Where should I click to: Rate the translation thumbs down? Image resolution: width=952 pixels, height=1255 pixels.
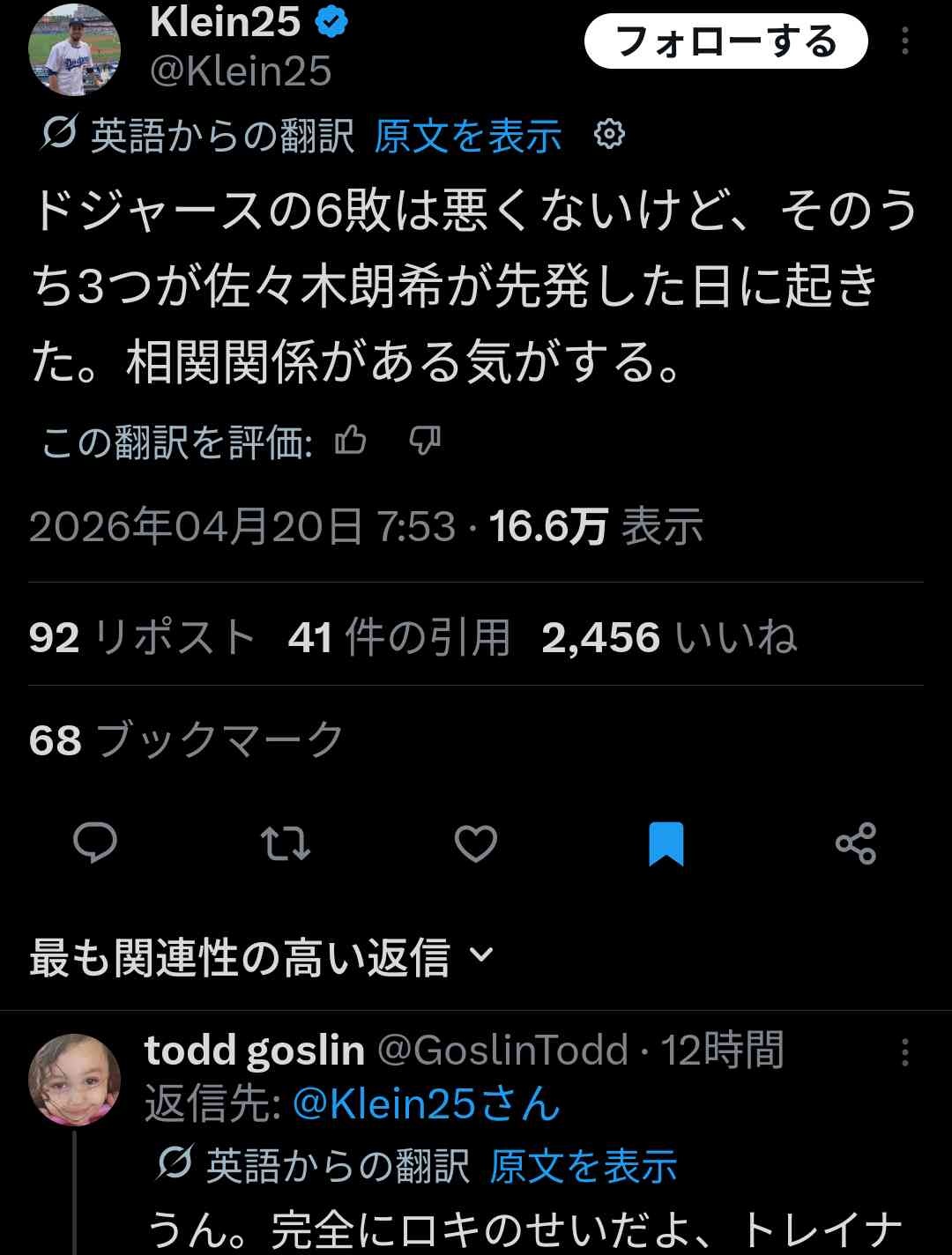[x=425, y=440]
